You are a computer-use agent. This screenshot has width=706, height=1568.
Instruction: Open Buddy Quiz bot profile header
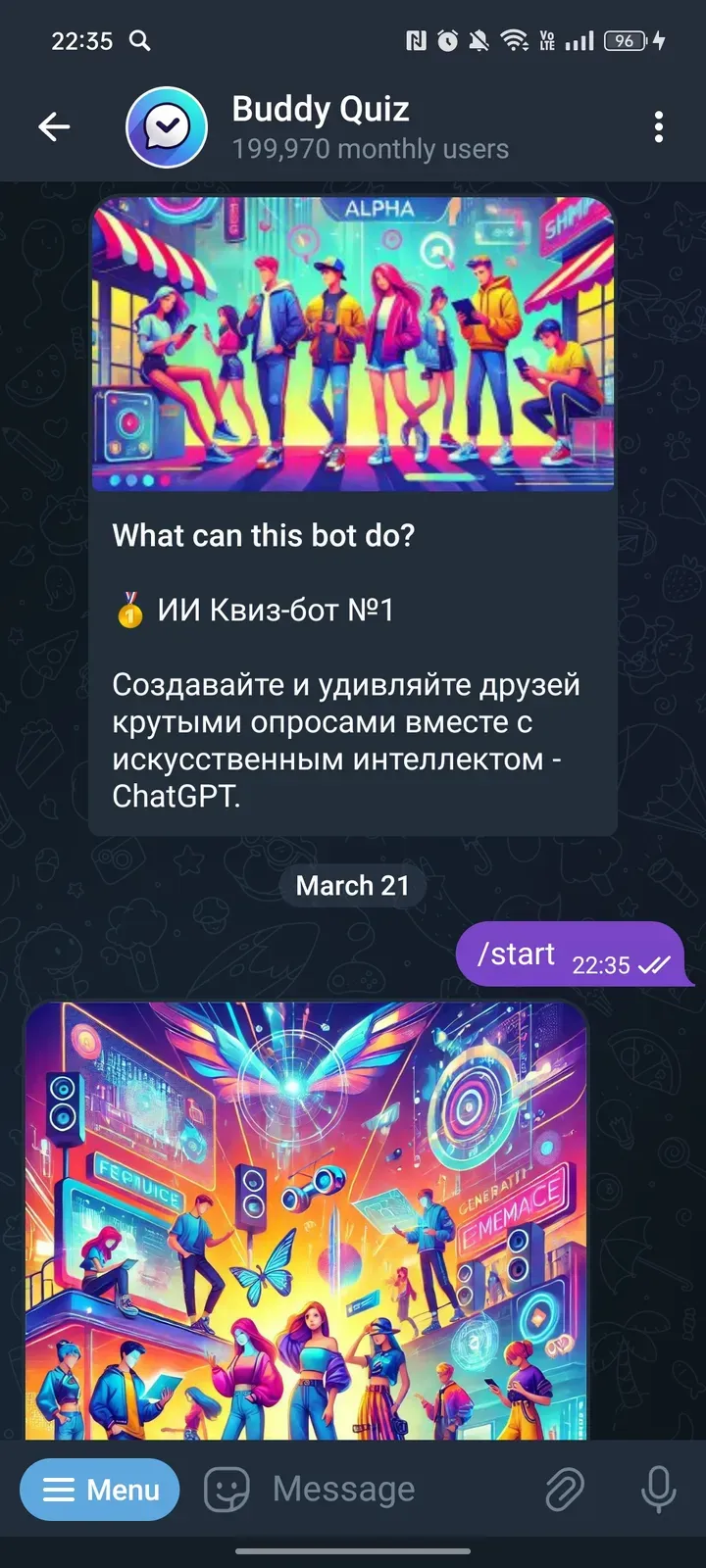tap(369, 127)
